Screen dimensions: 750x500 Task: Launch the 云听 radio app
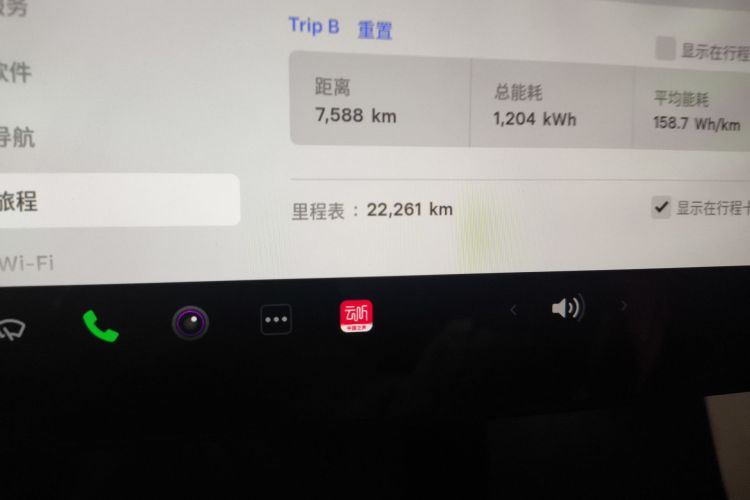(x=357, y=317)
